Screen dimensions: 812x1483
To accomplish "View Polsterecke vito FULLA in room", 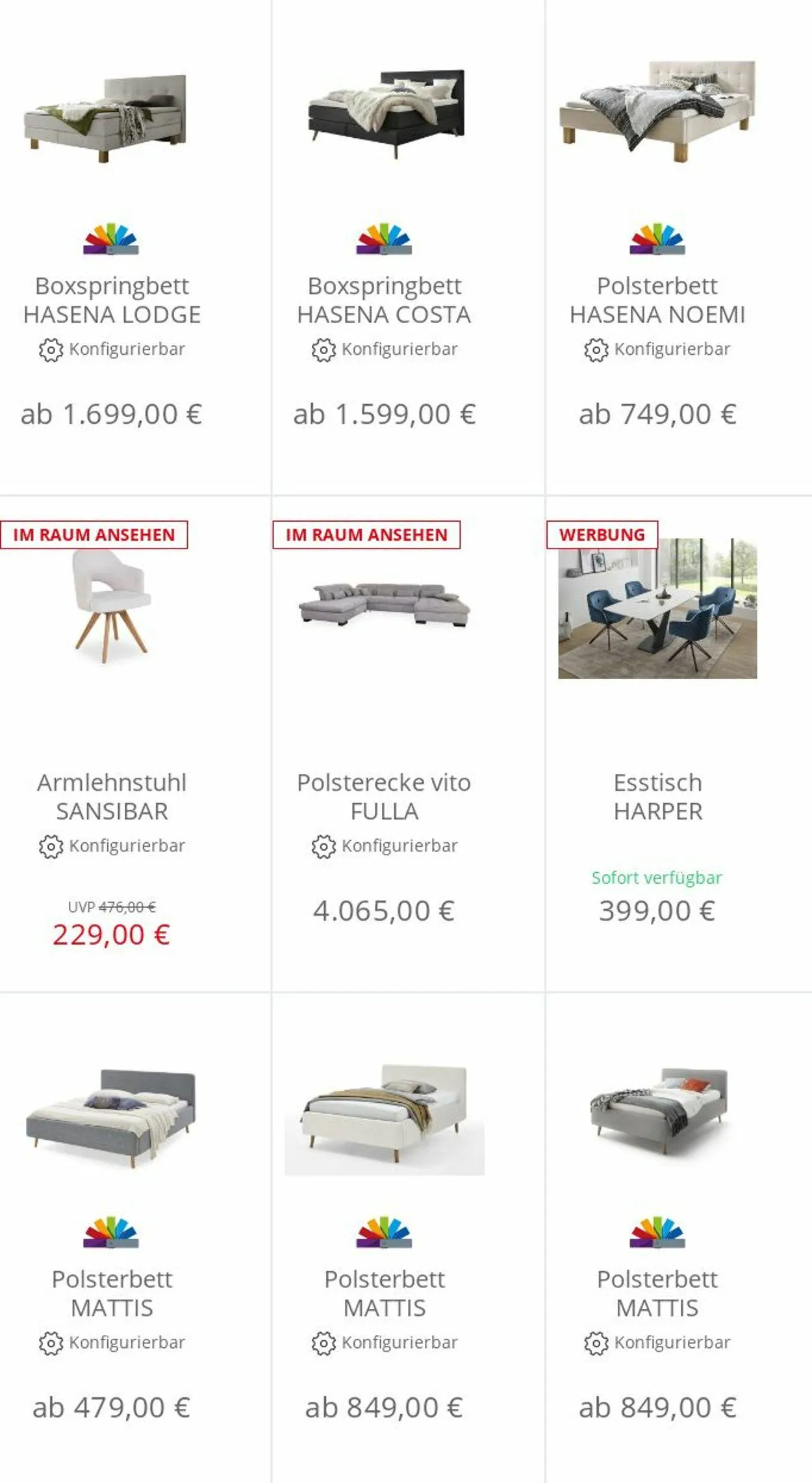I will tap(366, 535).
